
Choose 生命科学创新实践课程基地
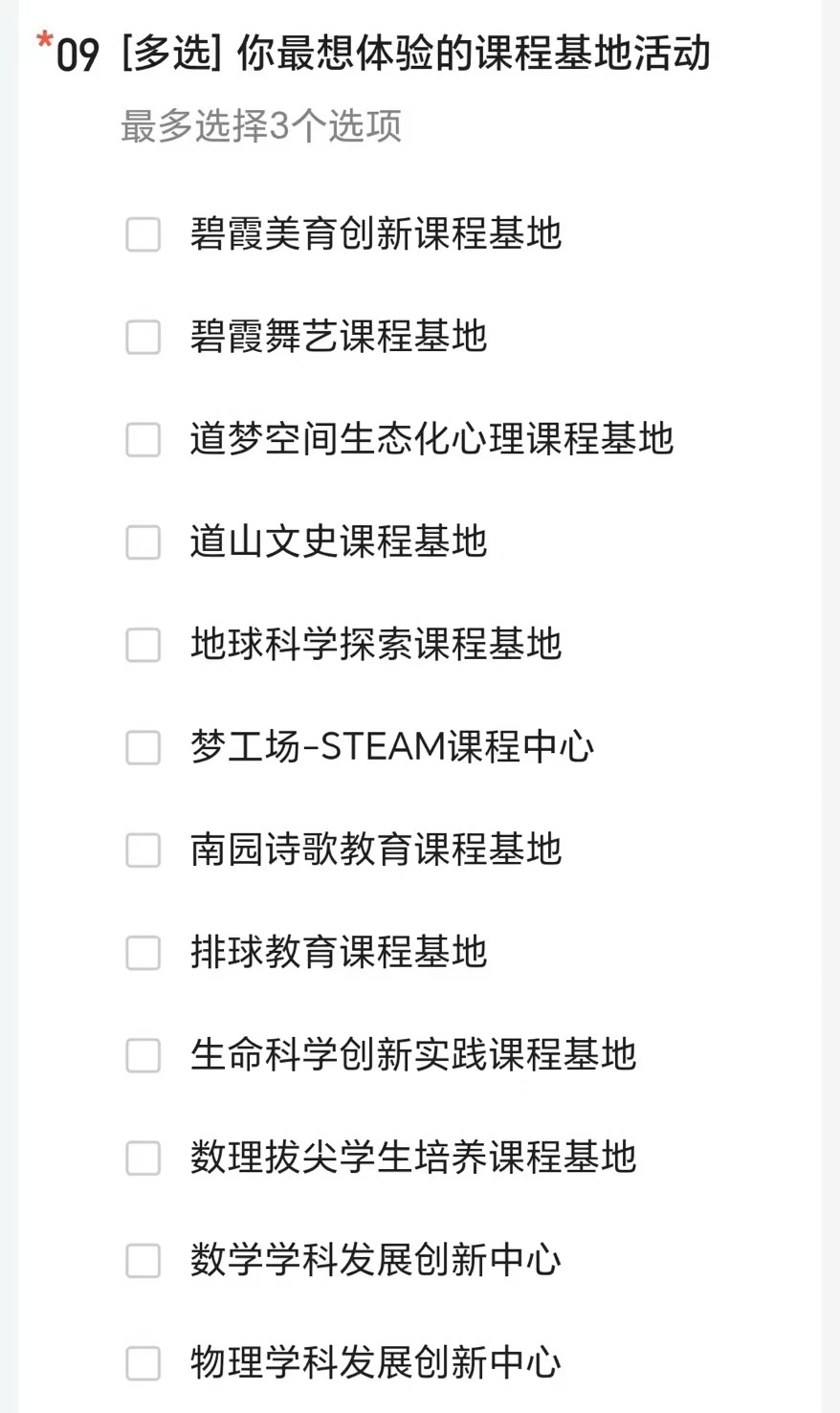pos(144,1055)
